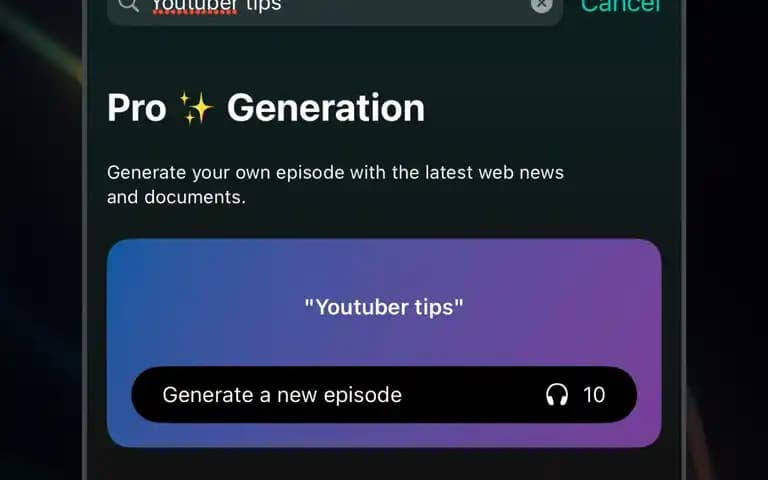This screenshot has width=768, height=480.
Task: Clear the search text with the X icon
Action: coord(541,5)
